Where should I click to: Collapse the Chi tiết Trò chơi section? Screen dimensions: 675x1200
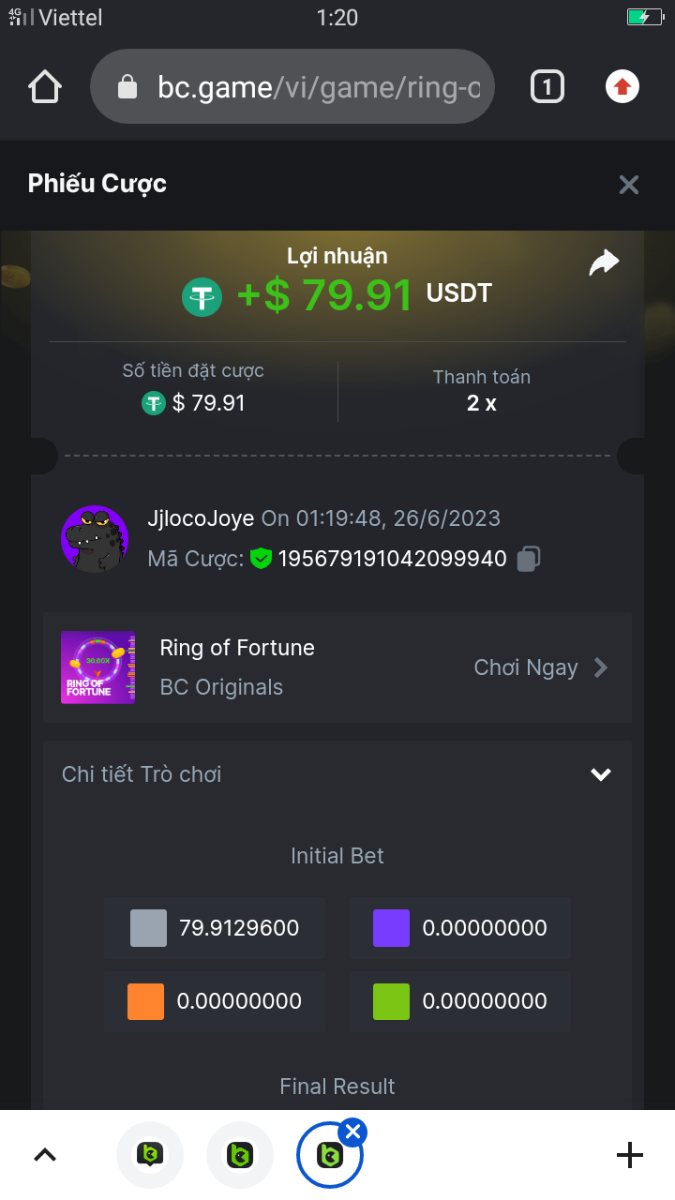click(x=600, y=774)
